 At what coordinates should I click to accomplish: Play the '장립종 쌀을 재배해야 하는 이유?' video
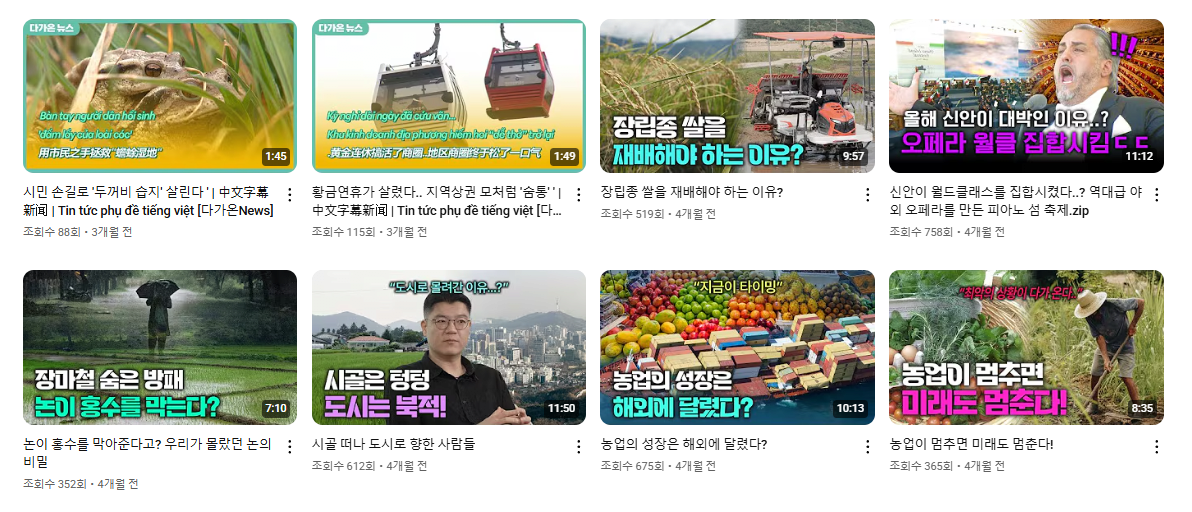[737, 96]
